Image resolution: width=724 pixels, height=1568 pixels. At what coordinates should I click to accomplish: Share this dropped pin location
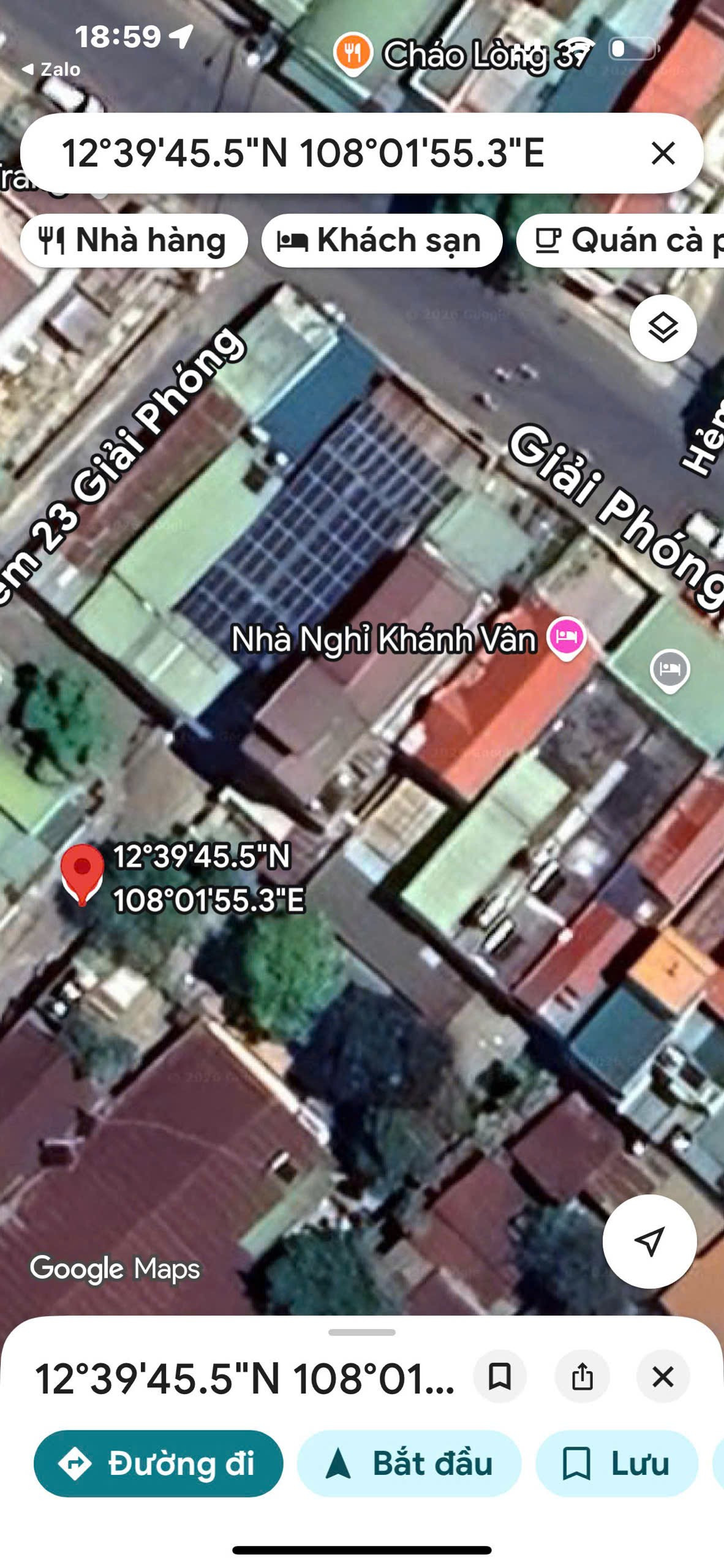[x=582, y=1376]
